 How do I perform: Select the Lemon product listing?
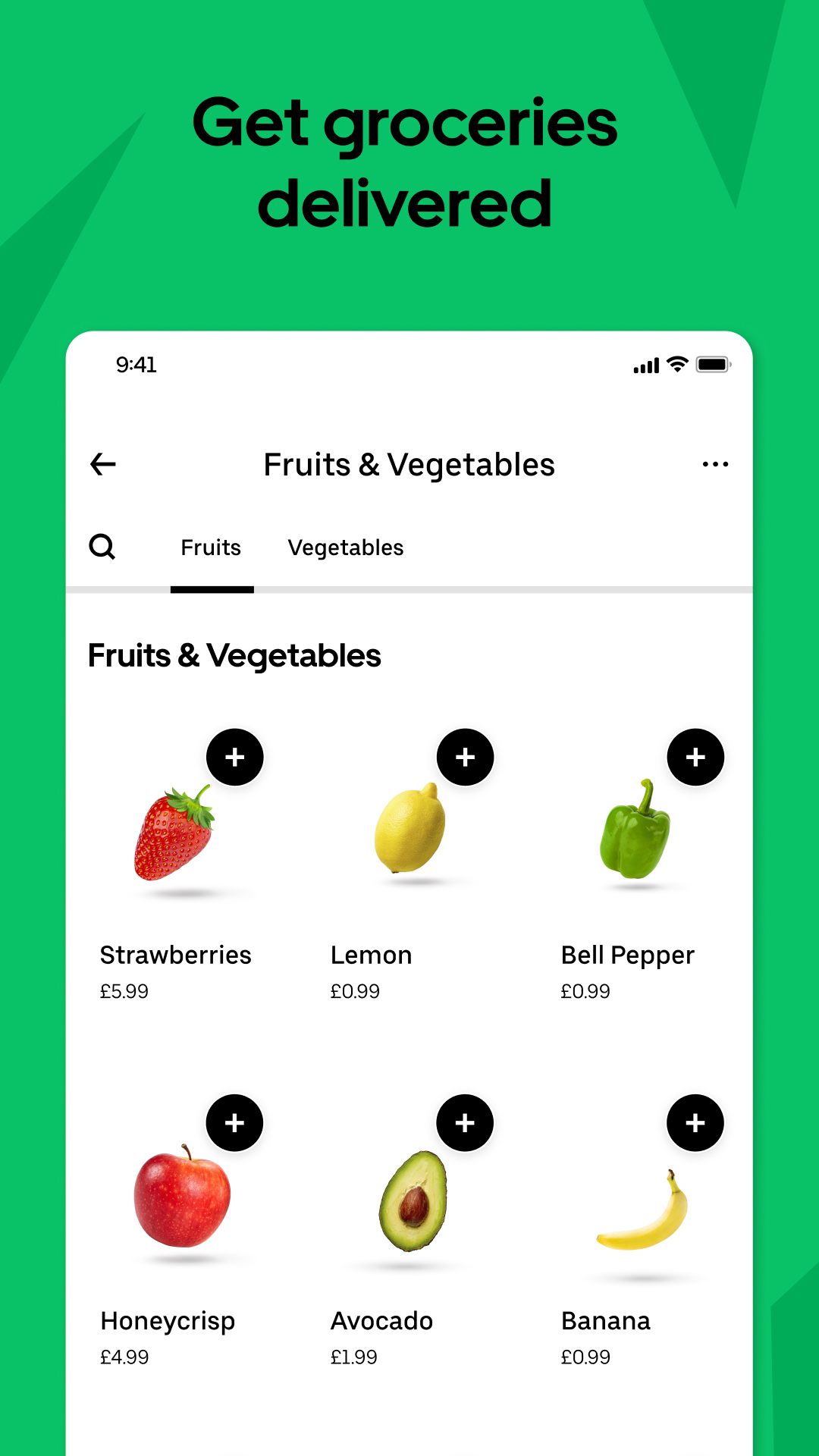[x=372, y=954]
